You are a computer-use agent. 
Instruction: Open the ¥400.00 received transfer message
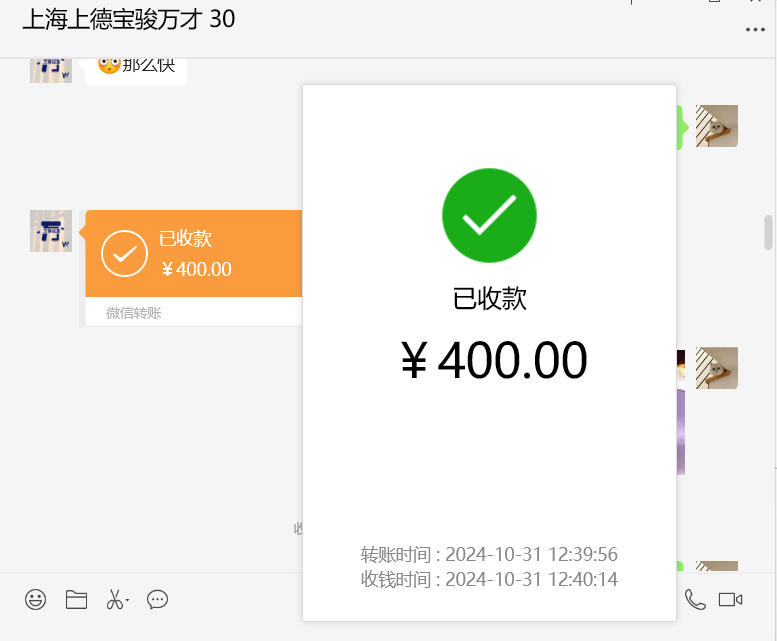192,254
